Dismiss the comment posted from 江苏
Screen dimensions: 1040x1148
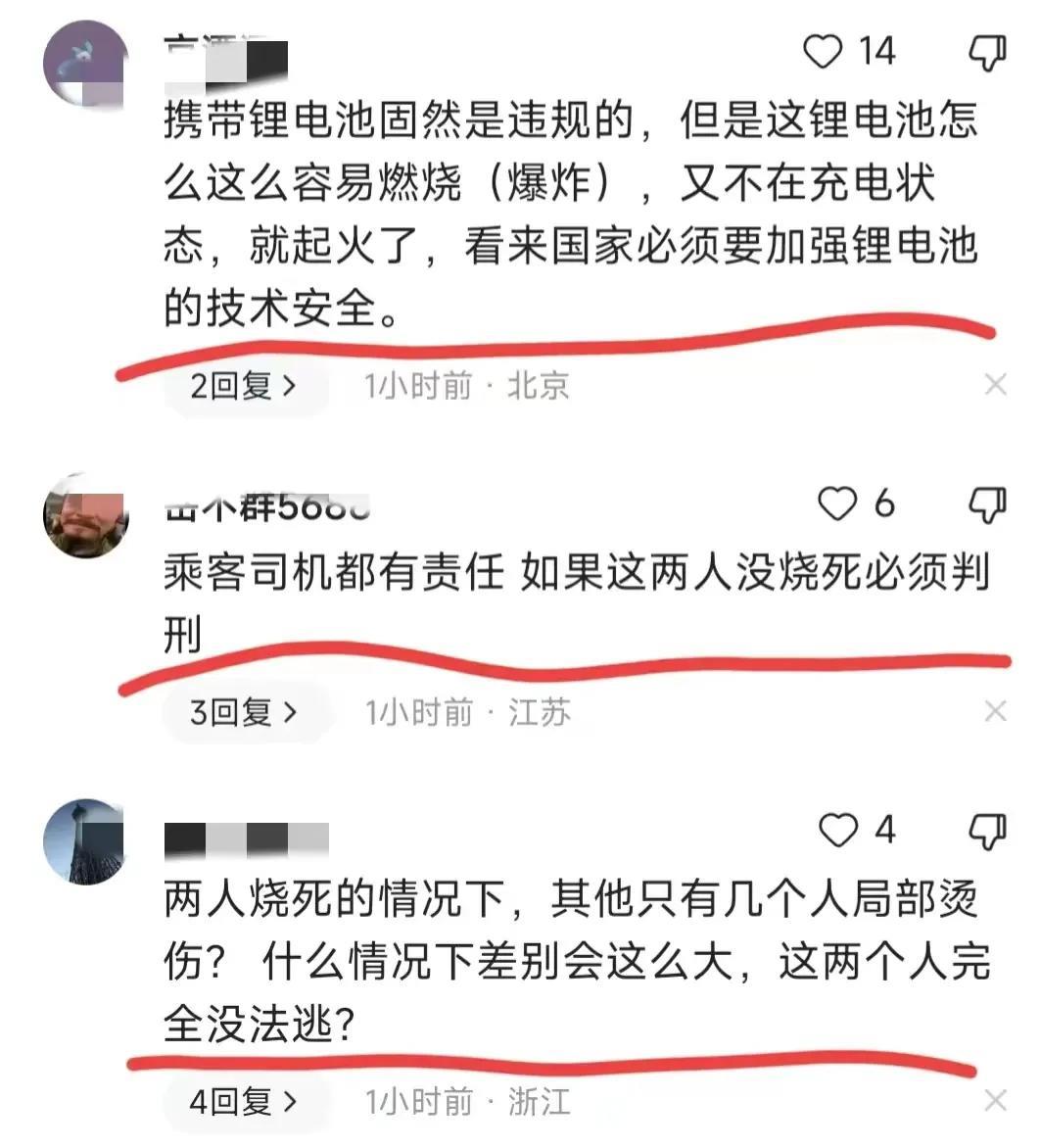(x=995, y=712)
